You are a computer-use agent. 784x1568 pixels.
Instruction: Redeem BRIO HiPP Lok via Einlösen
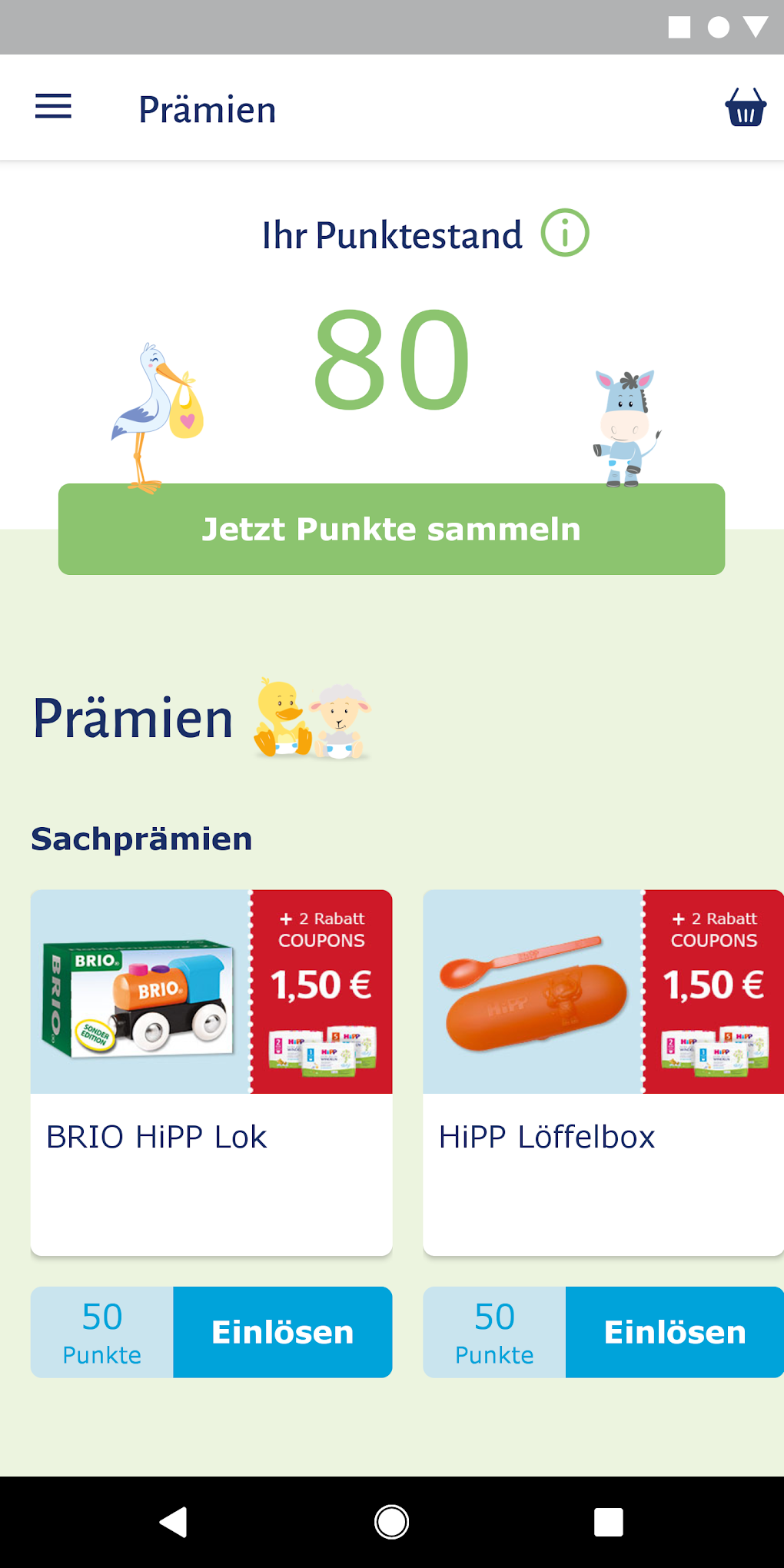[282, 1332]
